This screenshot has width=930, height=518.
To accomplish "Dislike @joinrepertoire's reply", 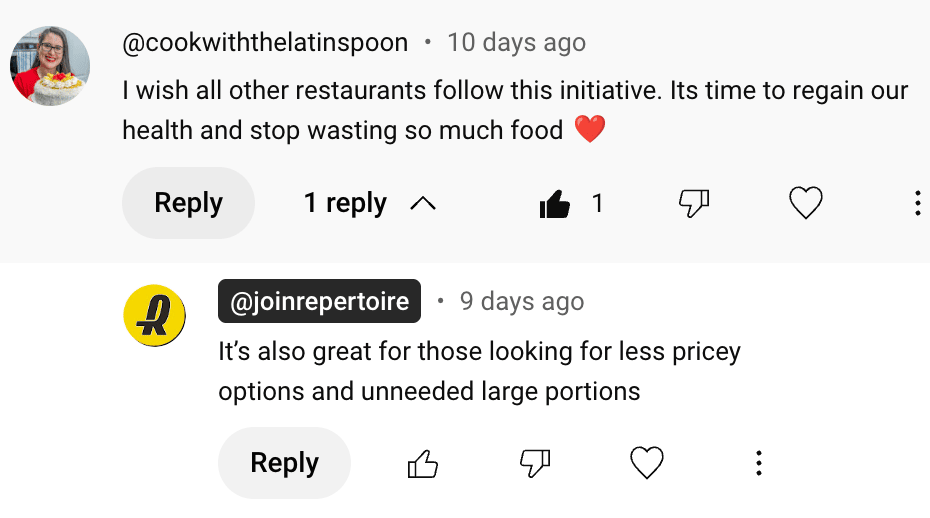I will [535, 463].
